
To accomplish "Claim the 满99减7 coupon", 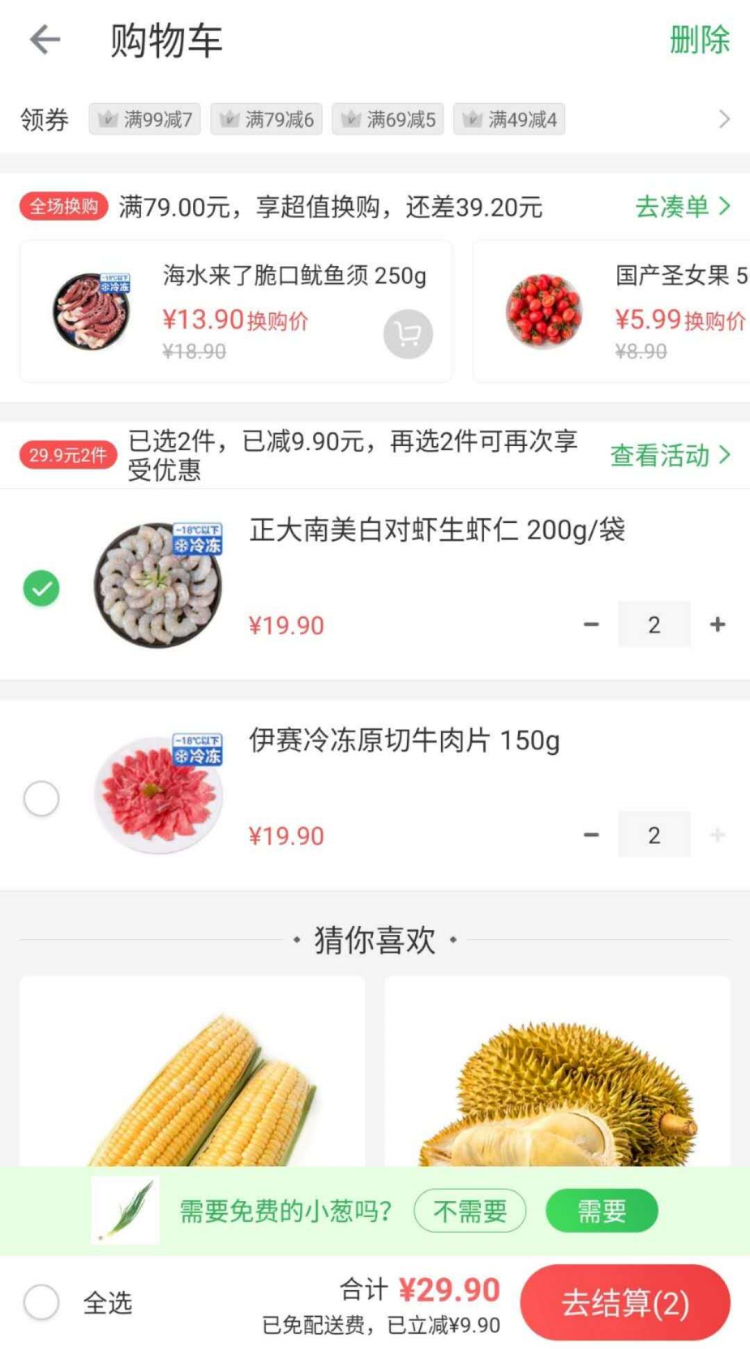I will click(x=145, y=120).
